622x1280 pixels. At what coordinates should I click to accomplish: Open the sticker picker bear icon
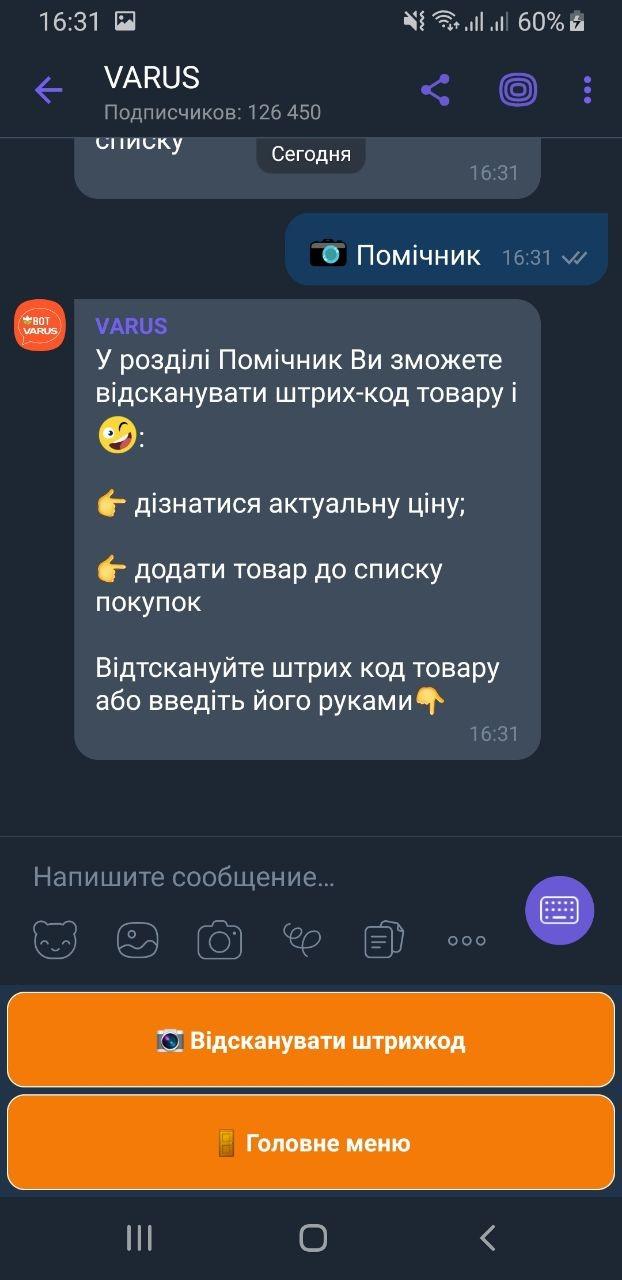click(55, 940)
